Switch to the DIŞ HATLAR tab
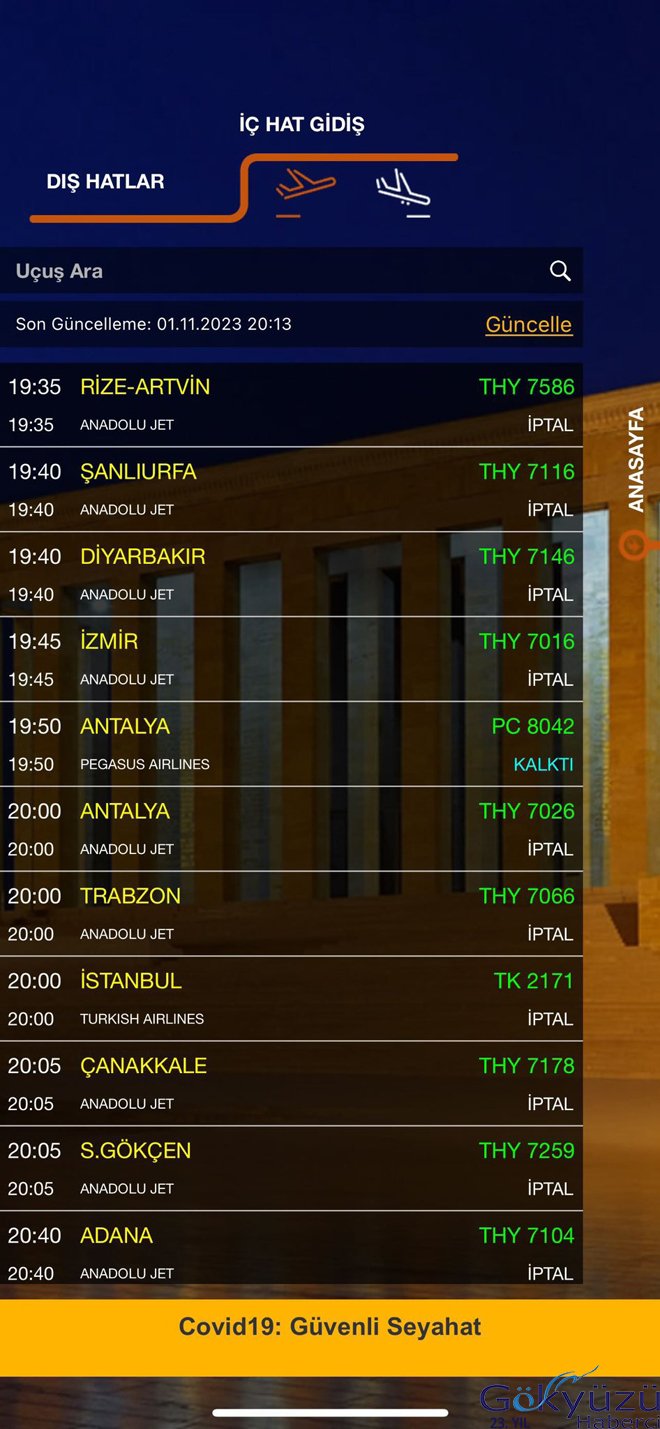660x1429 pixels. coord(105,182)
